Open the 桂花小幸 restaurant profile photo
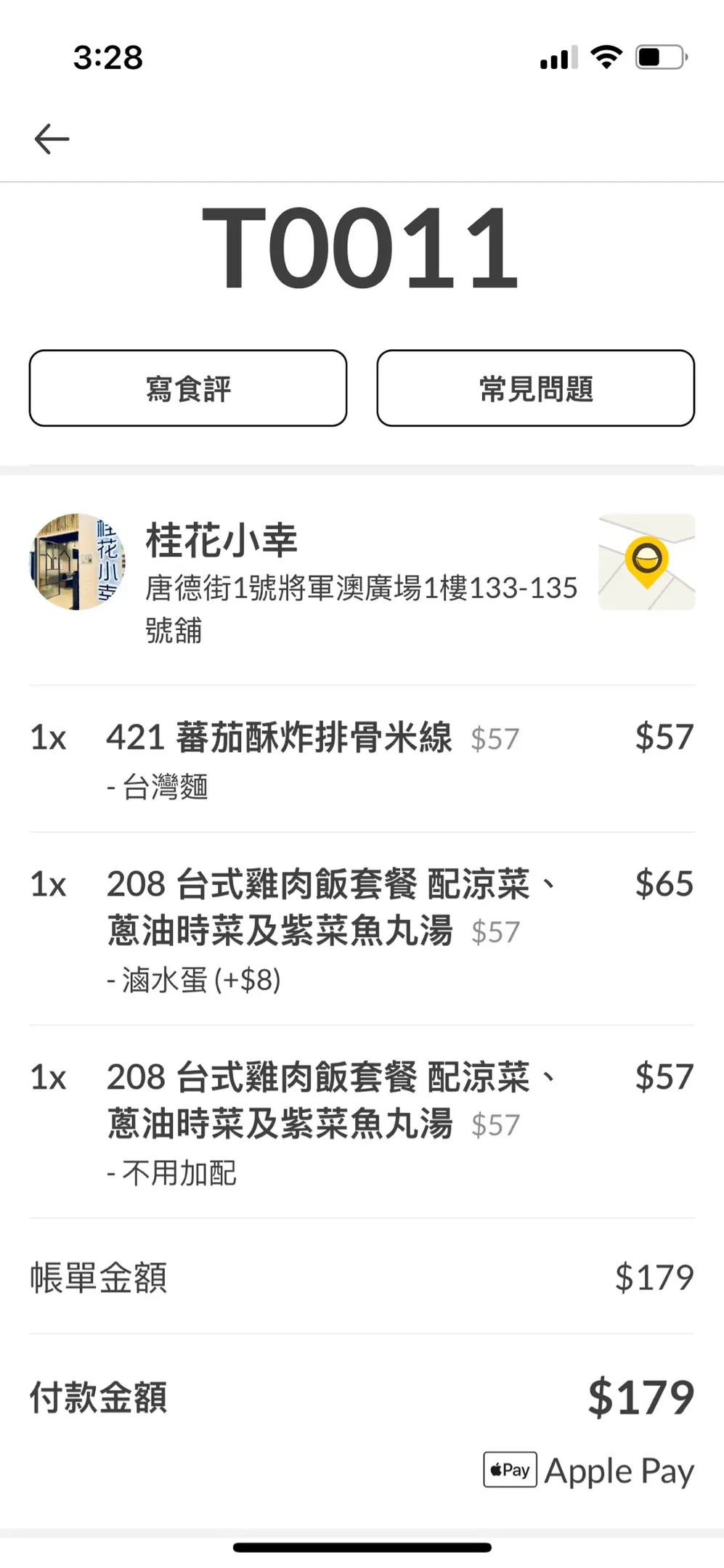Screen dimensions: 724x1568 click(x=77, y=562)
